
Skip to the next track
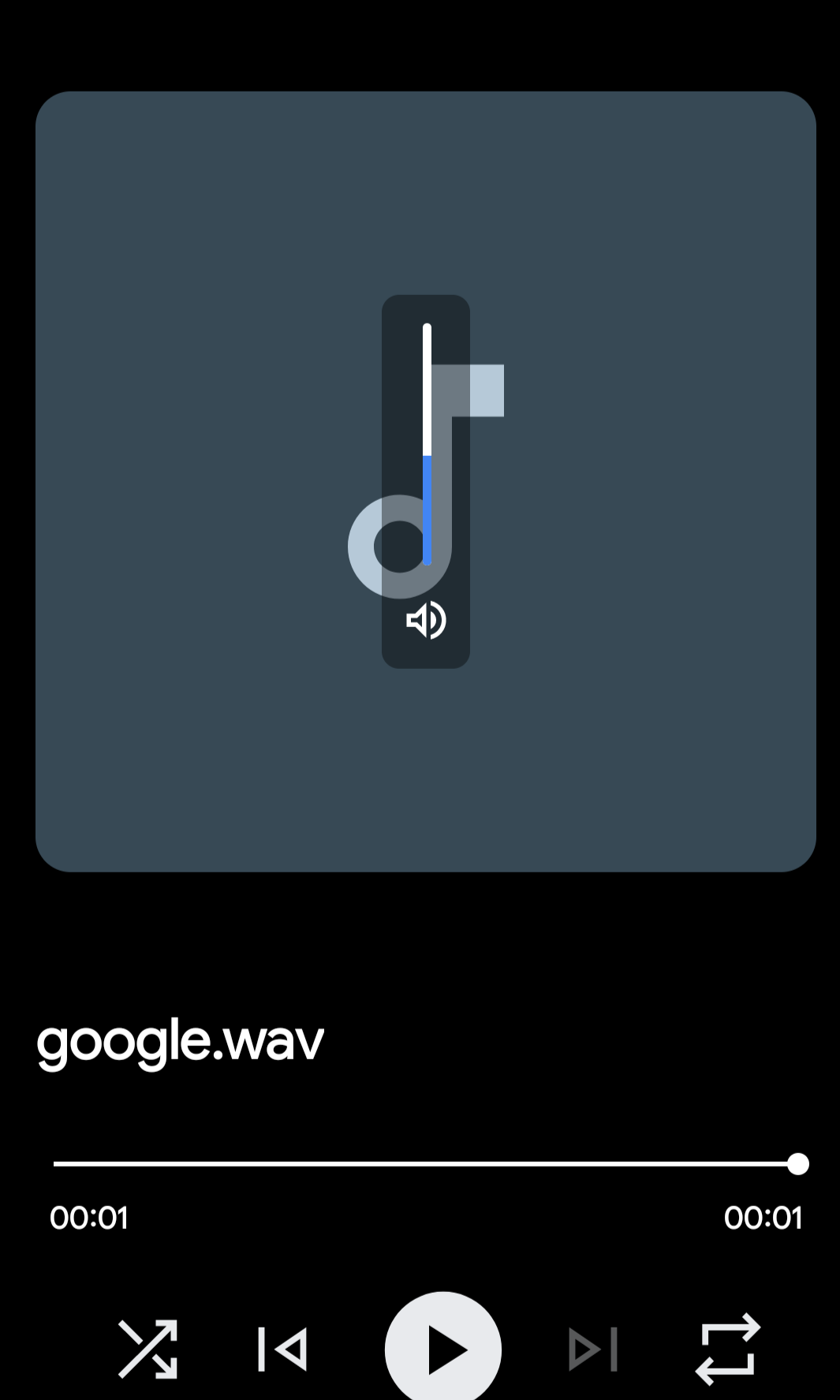click(x=593, y=1349)
